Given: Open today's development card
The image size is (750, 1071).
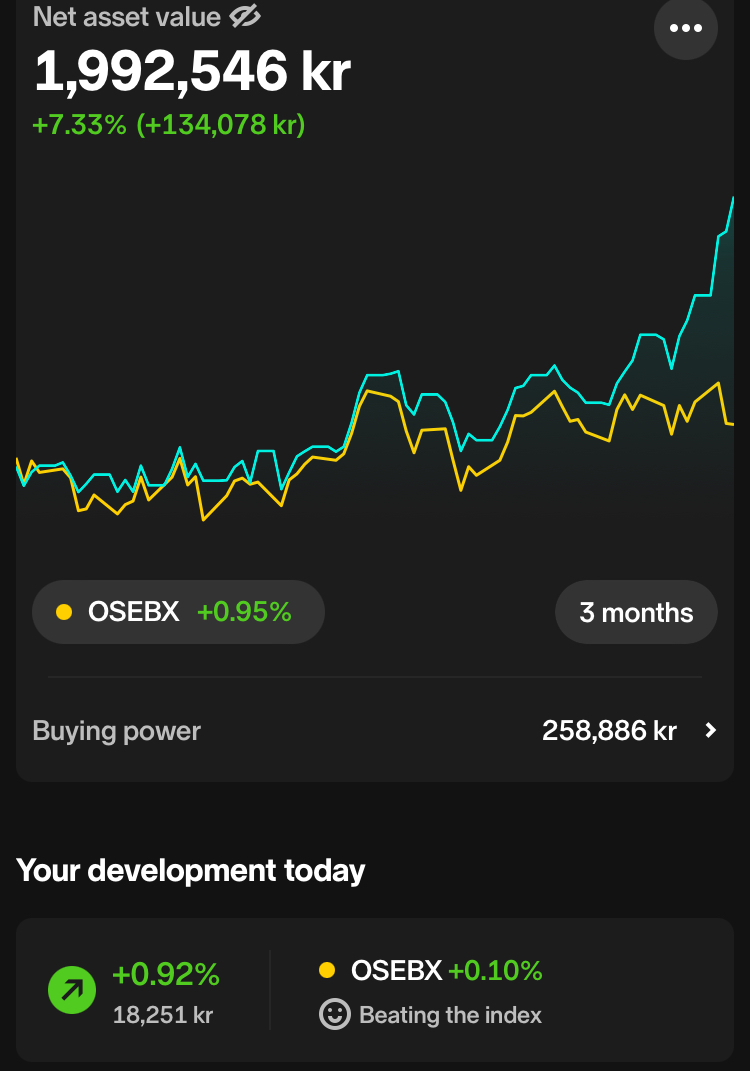Looking at the screenshot, I should [375, 990].
